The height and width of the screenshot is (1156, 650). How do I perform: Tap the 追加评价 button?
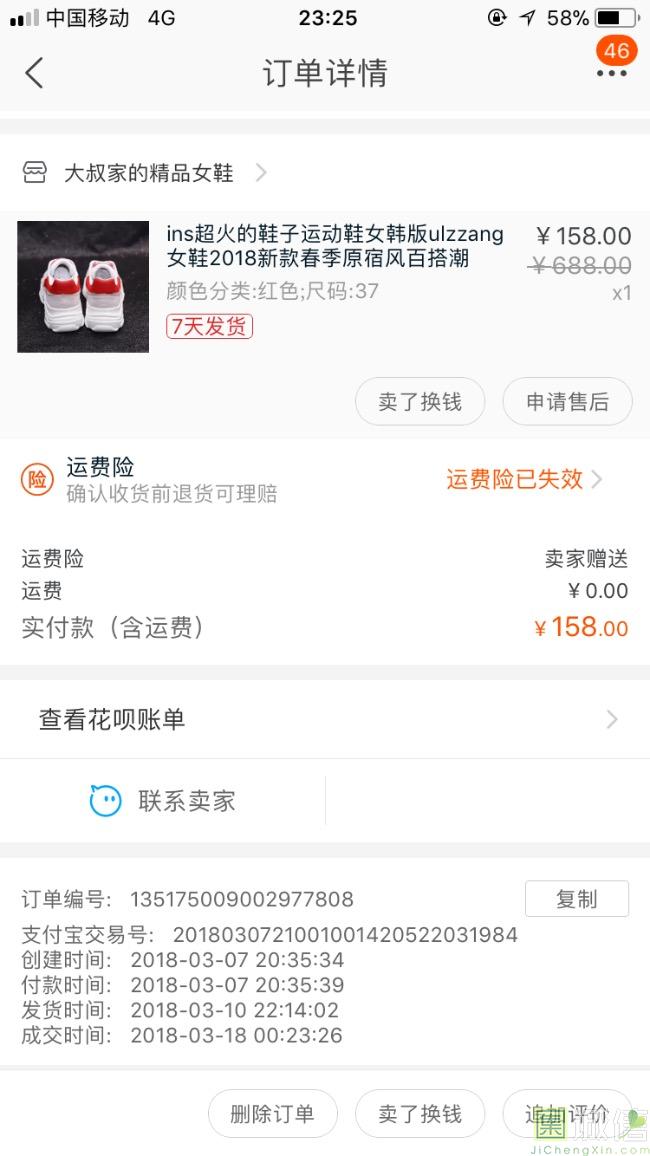[567, 1114]
